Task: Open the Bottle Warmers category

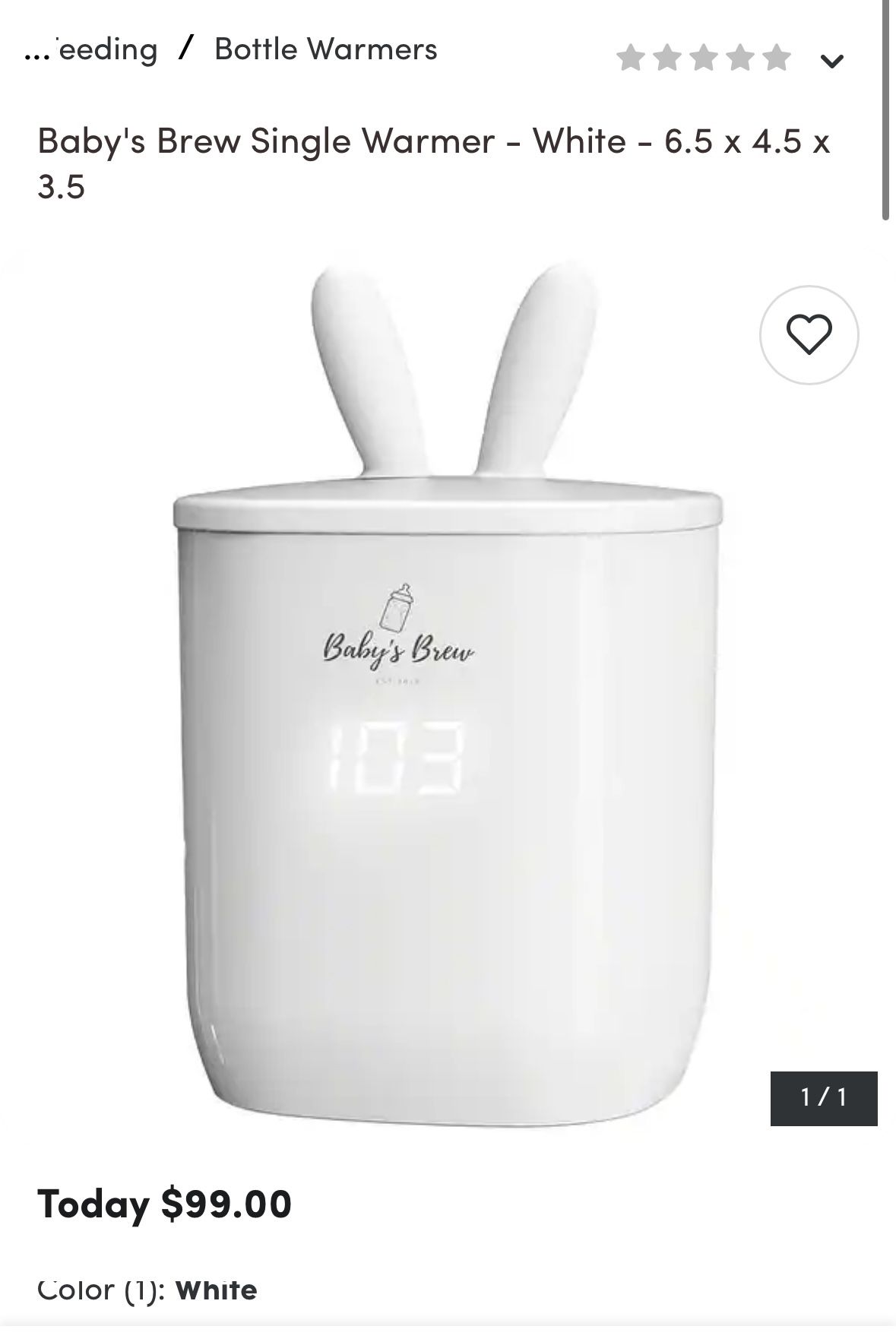Action: click(x=325, y=49)
